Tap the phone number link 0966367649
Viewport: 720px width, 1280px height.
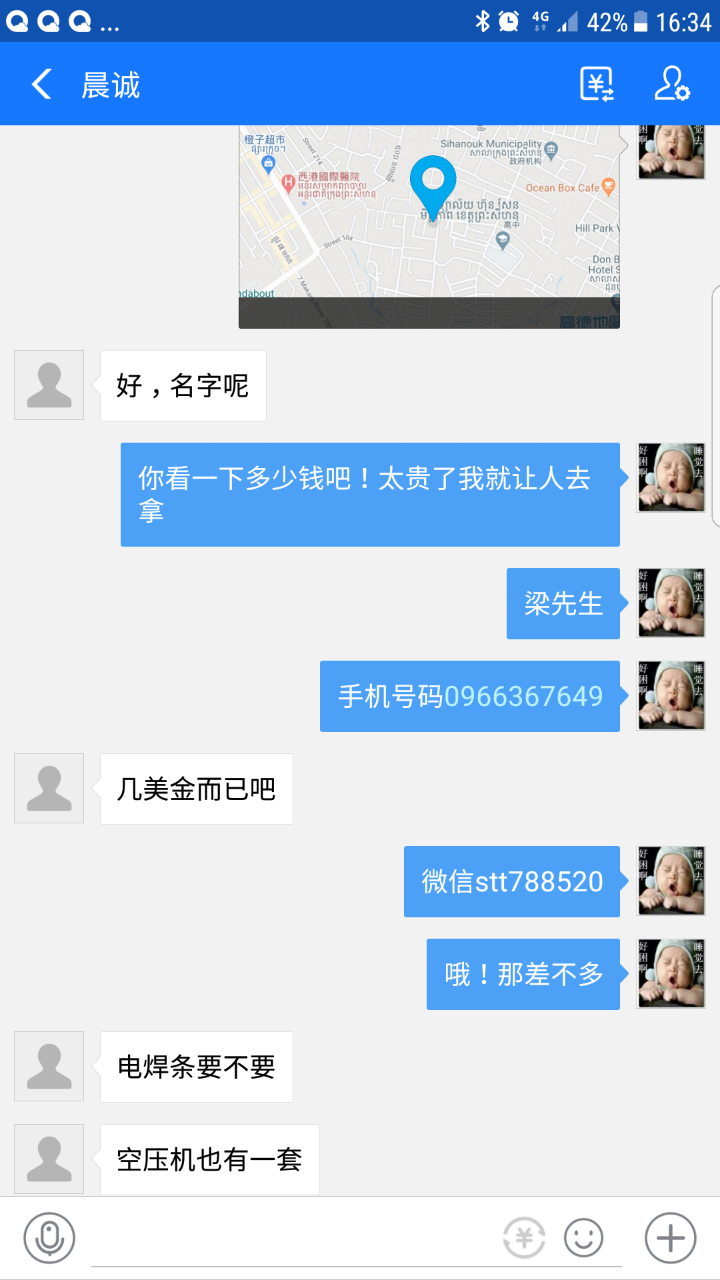point(523,696)
